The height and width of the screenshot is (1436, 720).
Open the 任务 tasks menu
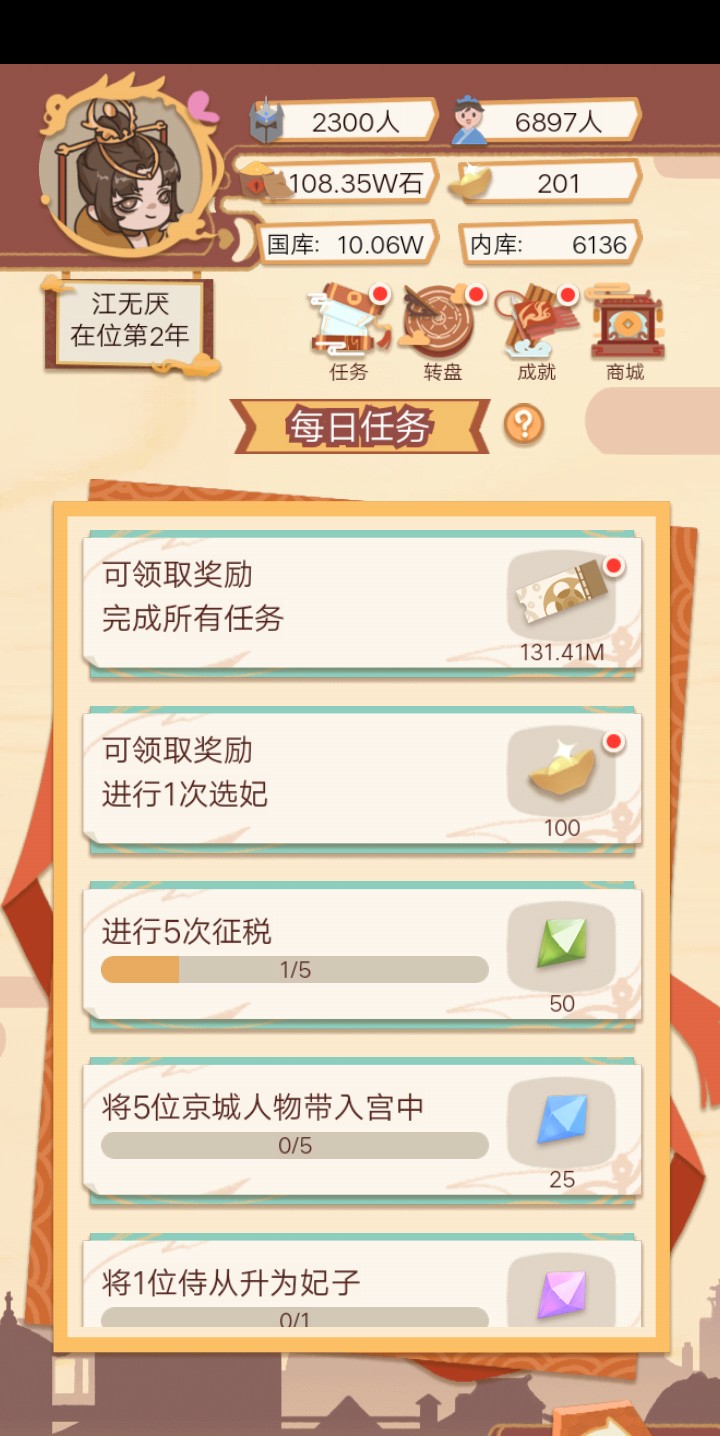pyautogui.click(x=348, y=332)
